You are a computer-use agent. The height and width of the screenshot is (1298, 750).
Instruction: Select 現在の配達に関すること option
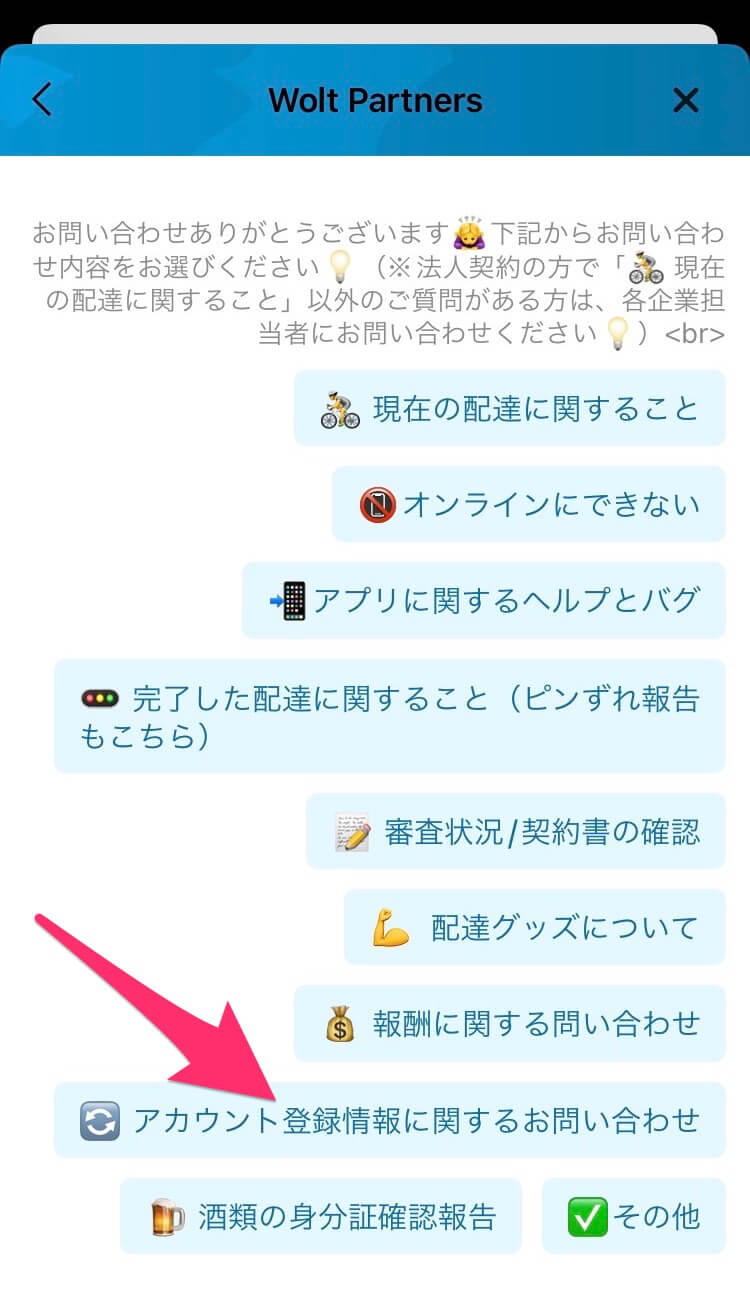(509, 408)
